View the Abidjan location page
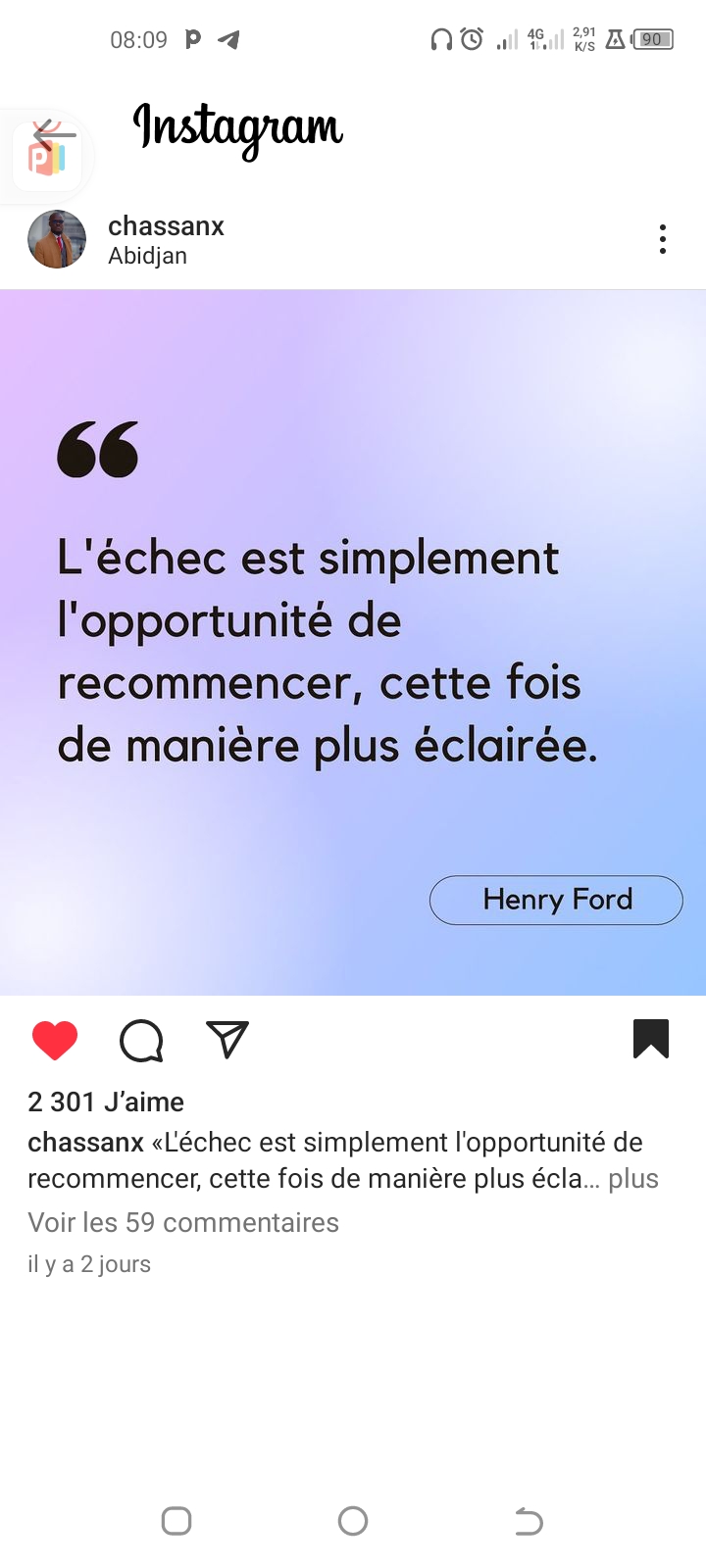 (147, 256)
